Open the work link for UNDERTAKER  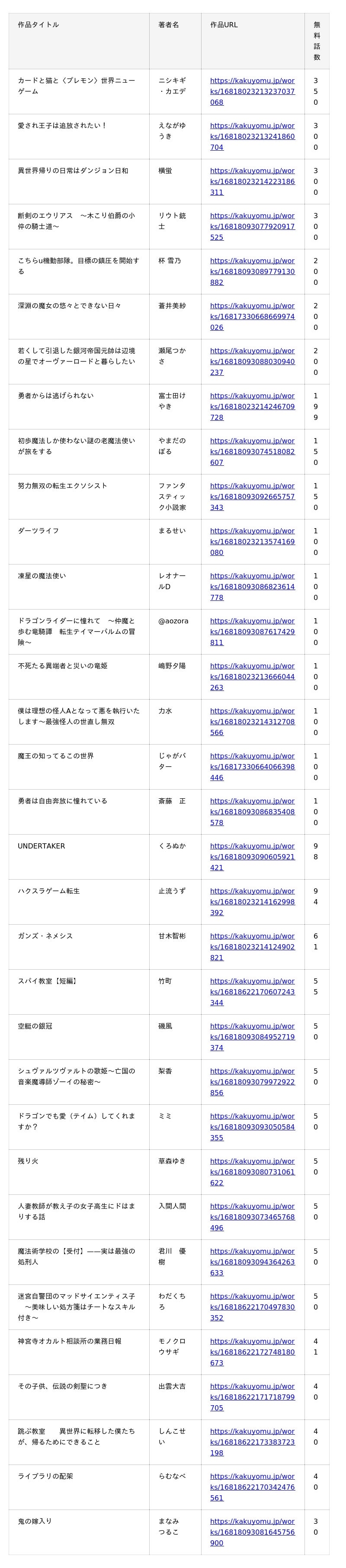coord(252,857)
